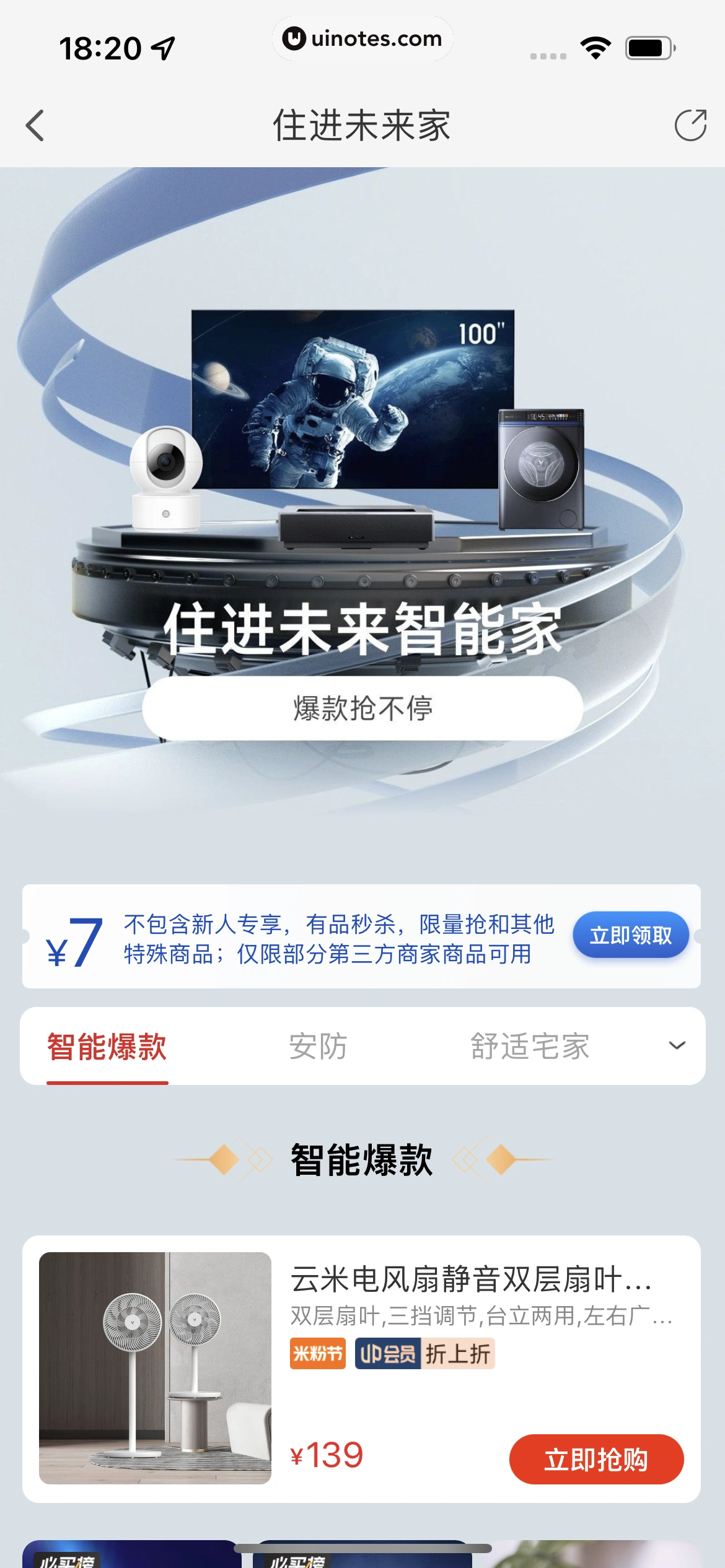Screen dimensions: 725x1568
Task: Expand the category tabs dropdown chevron
Action: 677,1046
